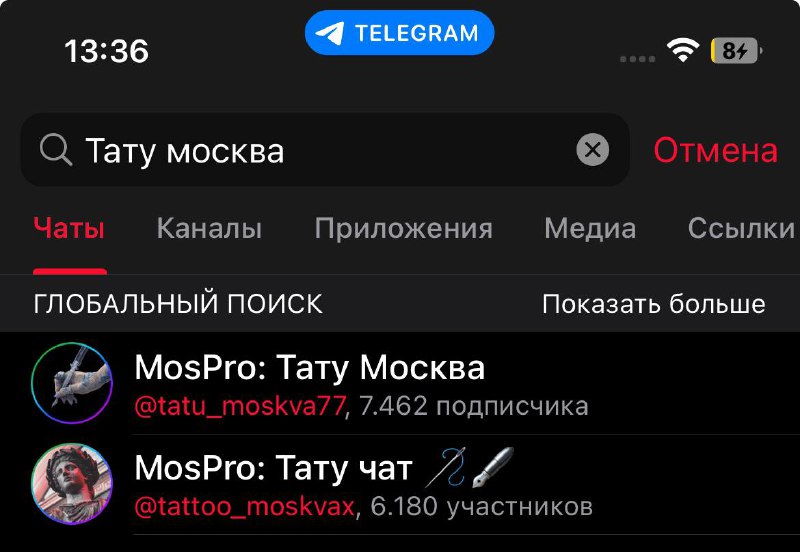Viewport: 800px width, 552px height.
Task: Return via the Telegram pill in the status bar
Action: pos(399,33)
